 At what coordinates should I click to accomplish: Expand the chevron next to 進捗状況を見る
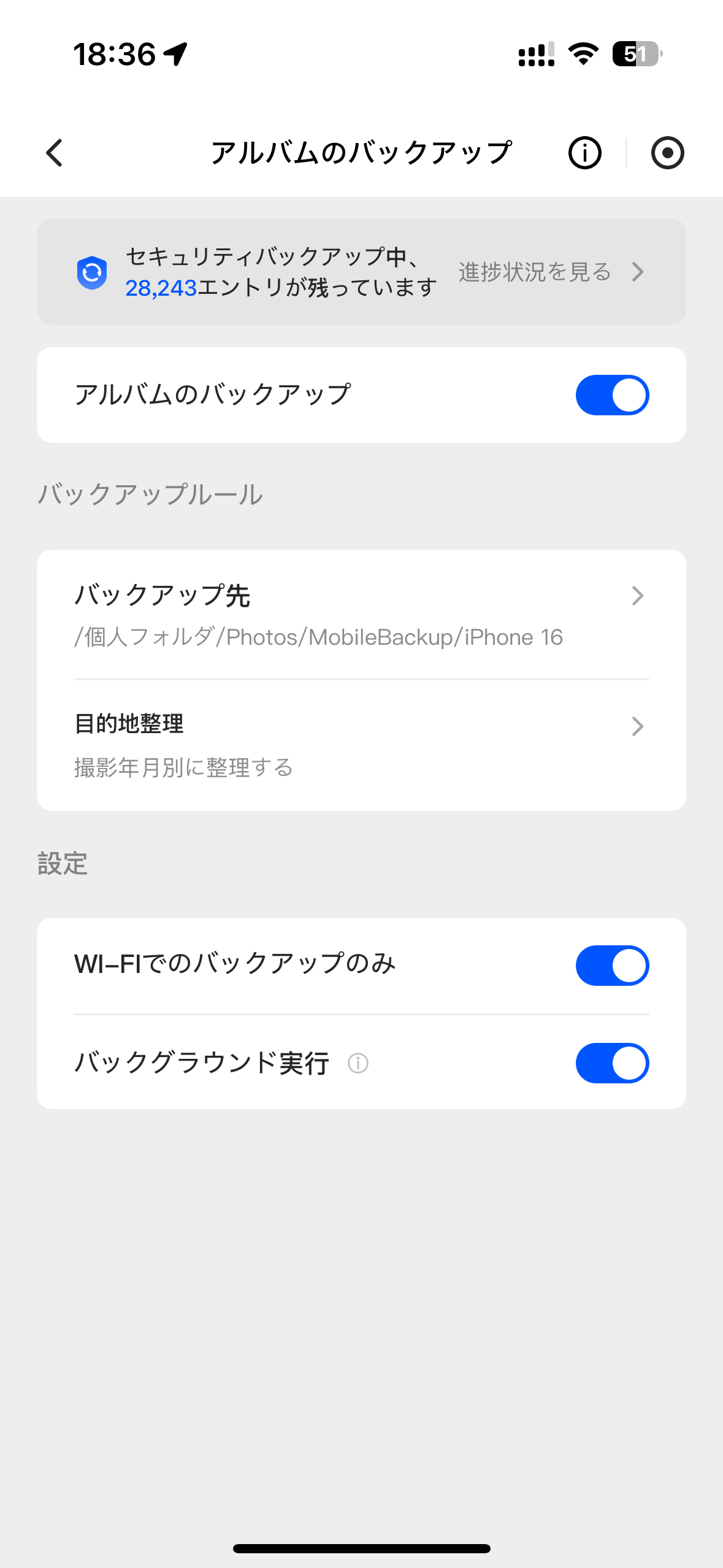[639, 272]
